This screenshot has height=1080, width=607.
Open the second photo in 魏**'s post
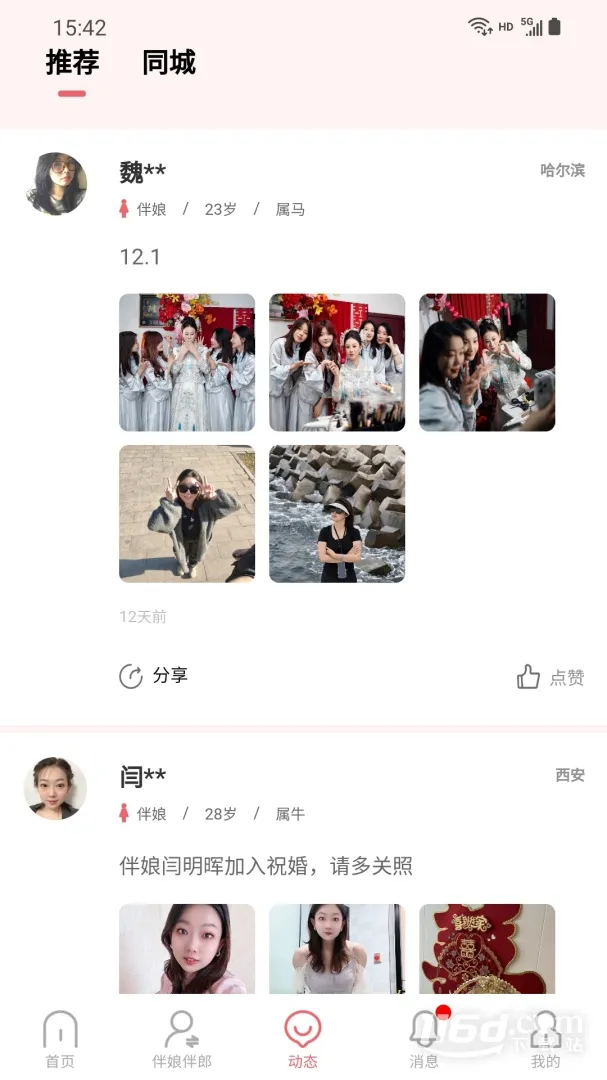pos(337,362)
